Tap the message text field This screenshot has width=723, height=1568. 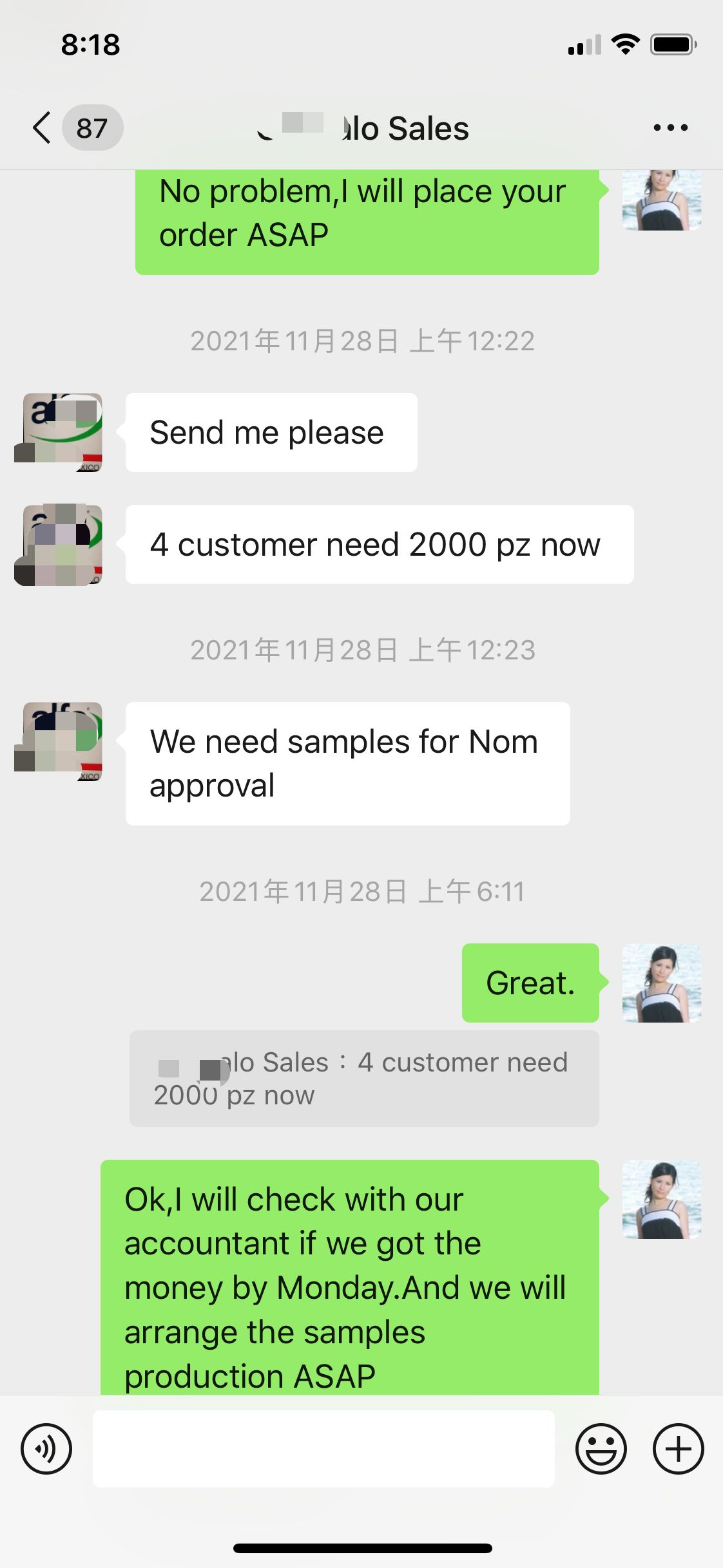[x=323, y=1449]
